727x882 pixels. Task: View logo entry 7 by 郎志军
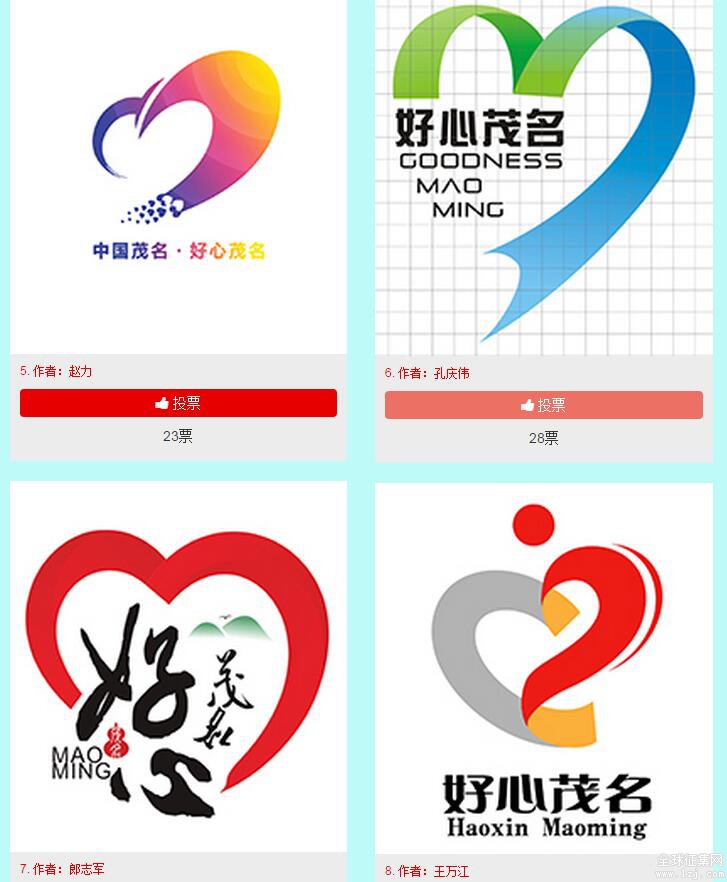coord(179,667)
